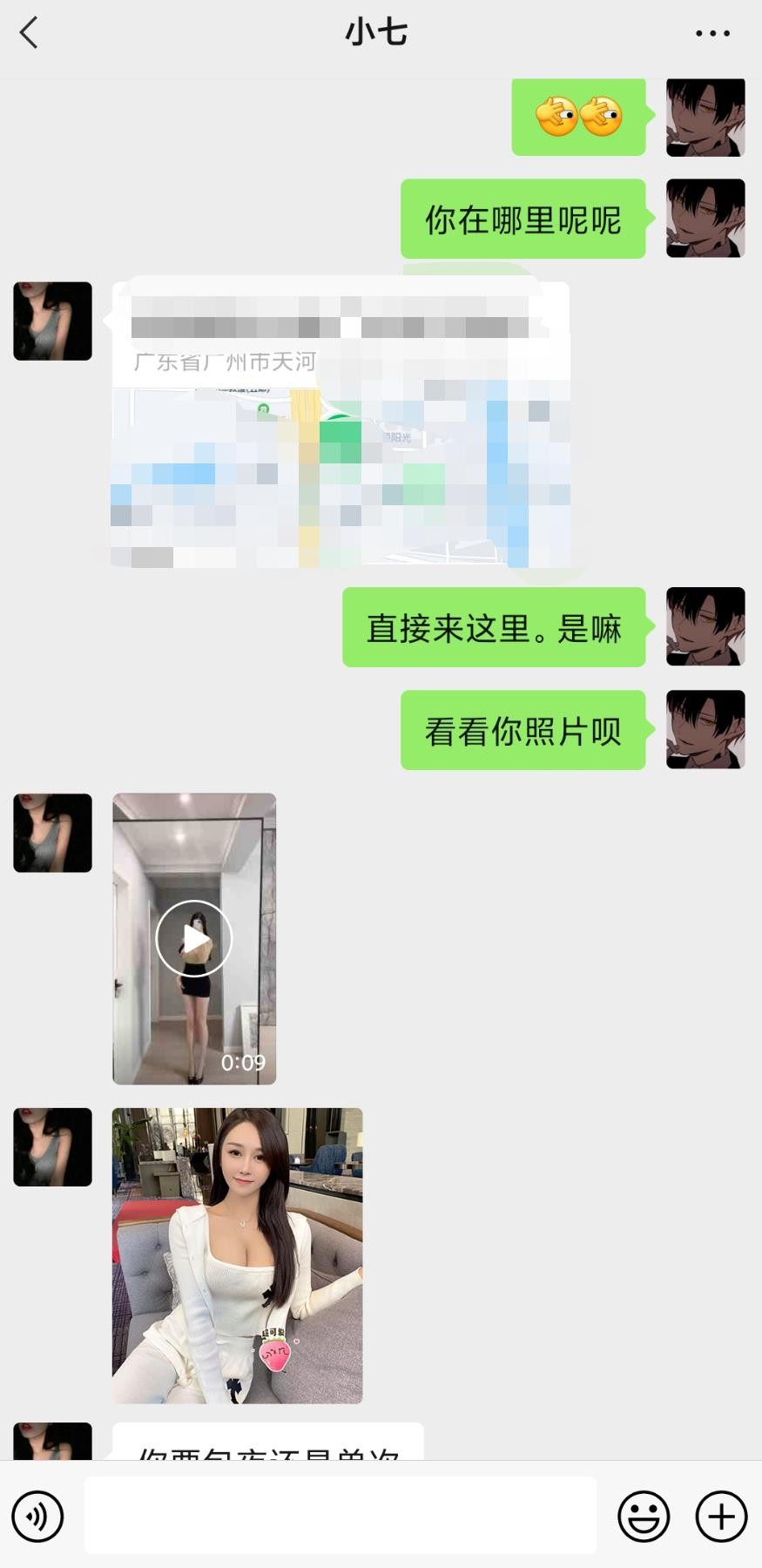762x1568 pixels.
Task: Open the plus attachments menu
Action: pyautogui.click(x=721, y=1517)
